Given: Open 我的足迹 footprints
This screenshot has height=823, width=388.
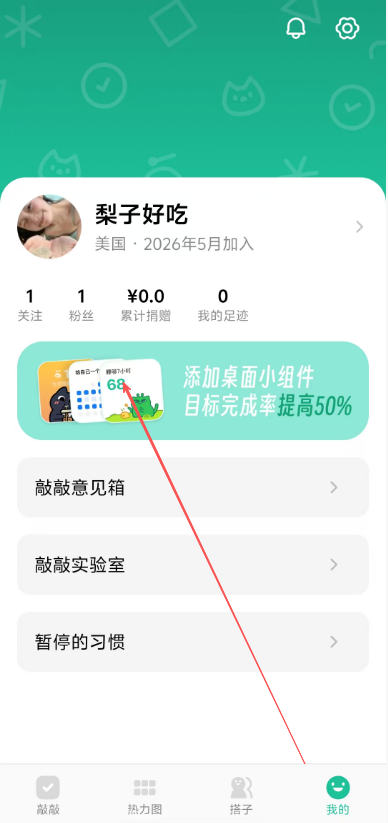Looking at the screenshot, I should (x=223, y=305).
